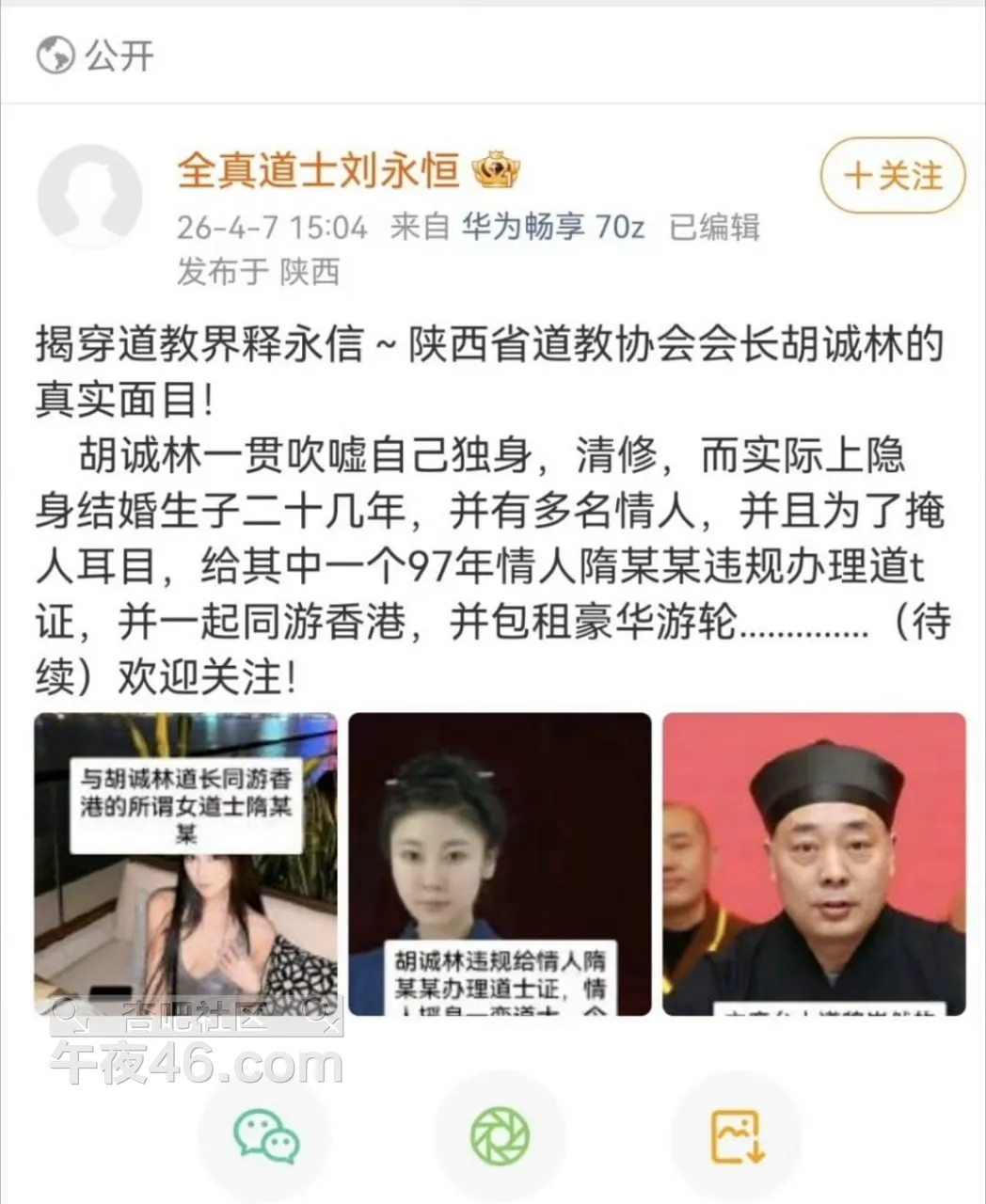986x1204 pixels.
Task: Share the post to WeChat
Action: [x=266, y=1135]
